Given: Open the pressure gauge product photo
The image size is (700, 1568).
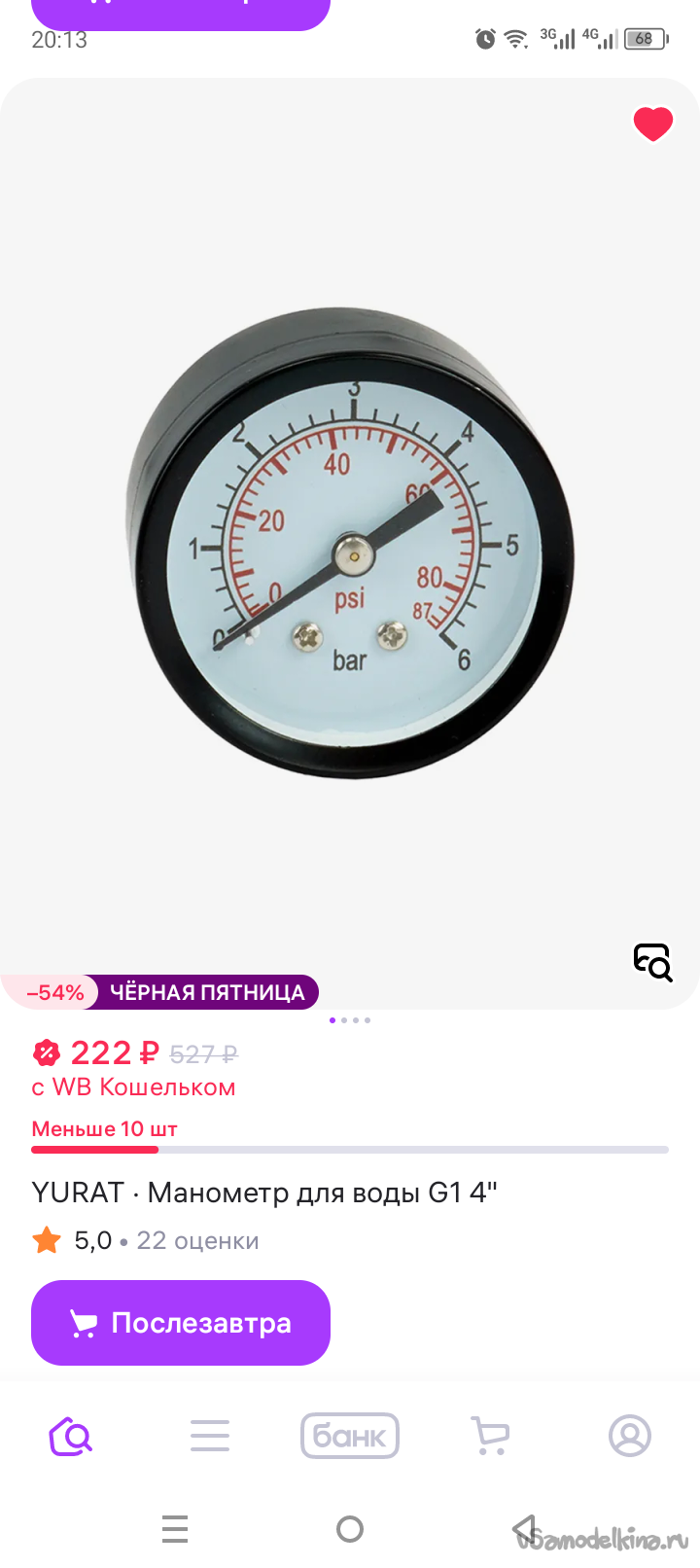Looking at the screenshot, I should (x=350, y=545).
